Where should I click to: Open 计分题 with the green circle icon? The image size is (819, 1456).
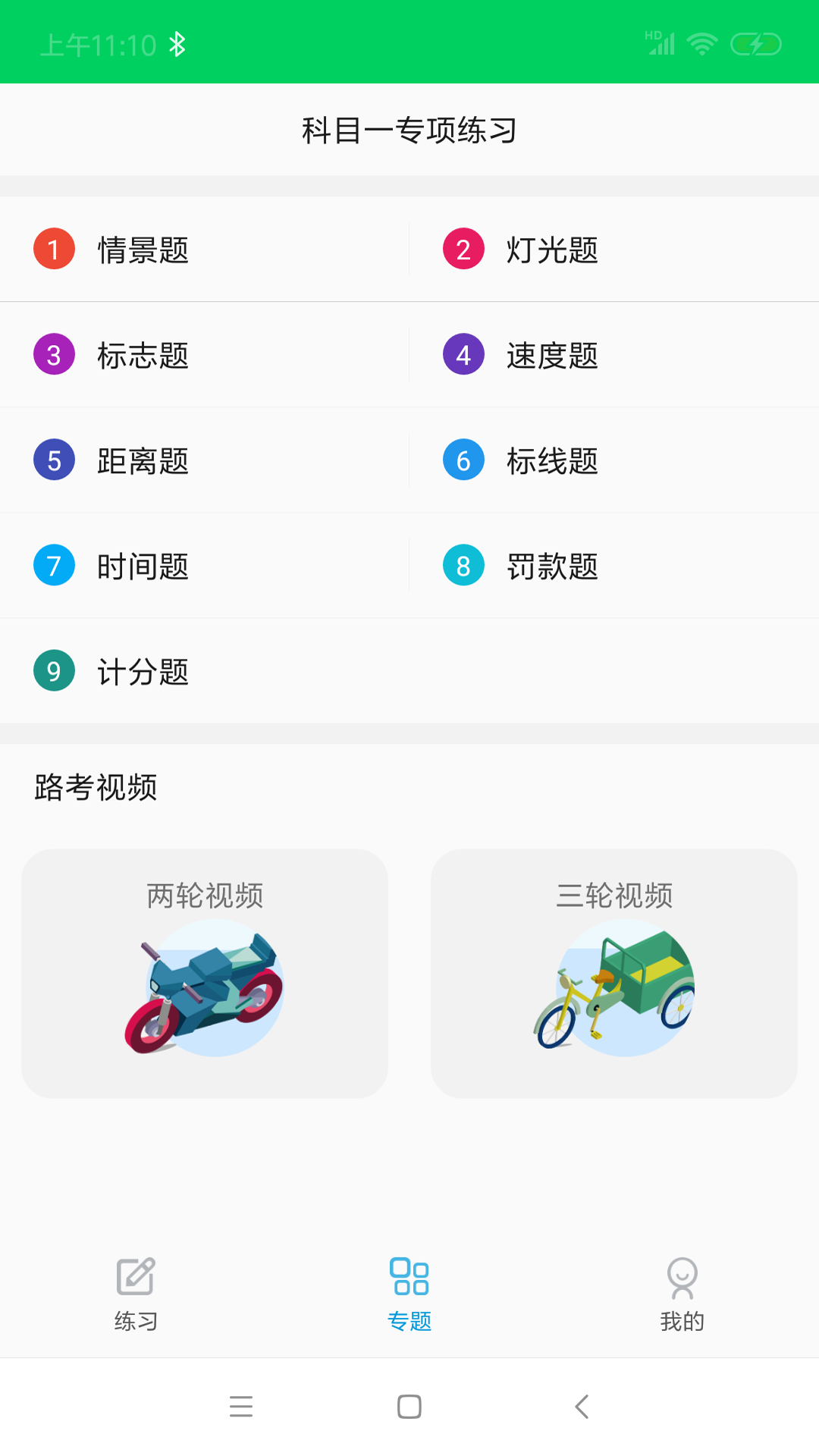coord(53,670)
